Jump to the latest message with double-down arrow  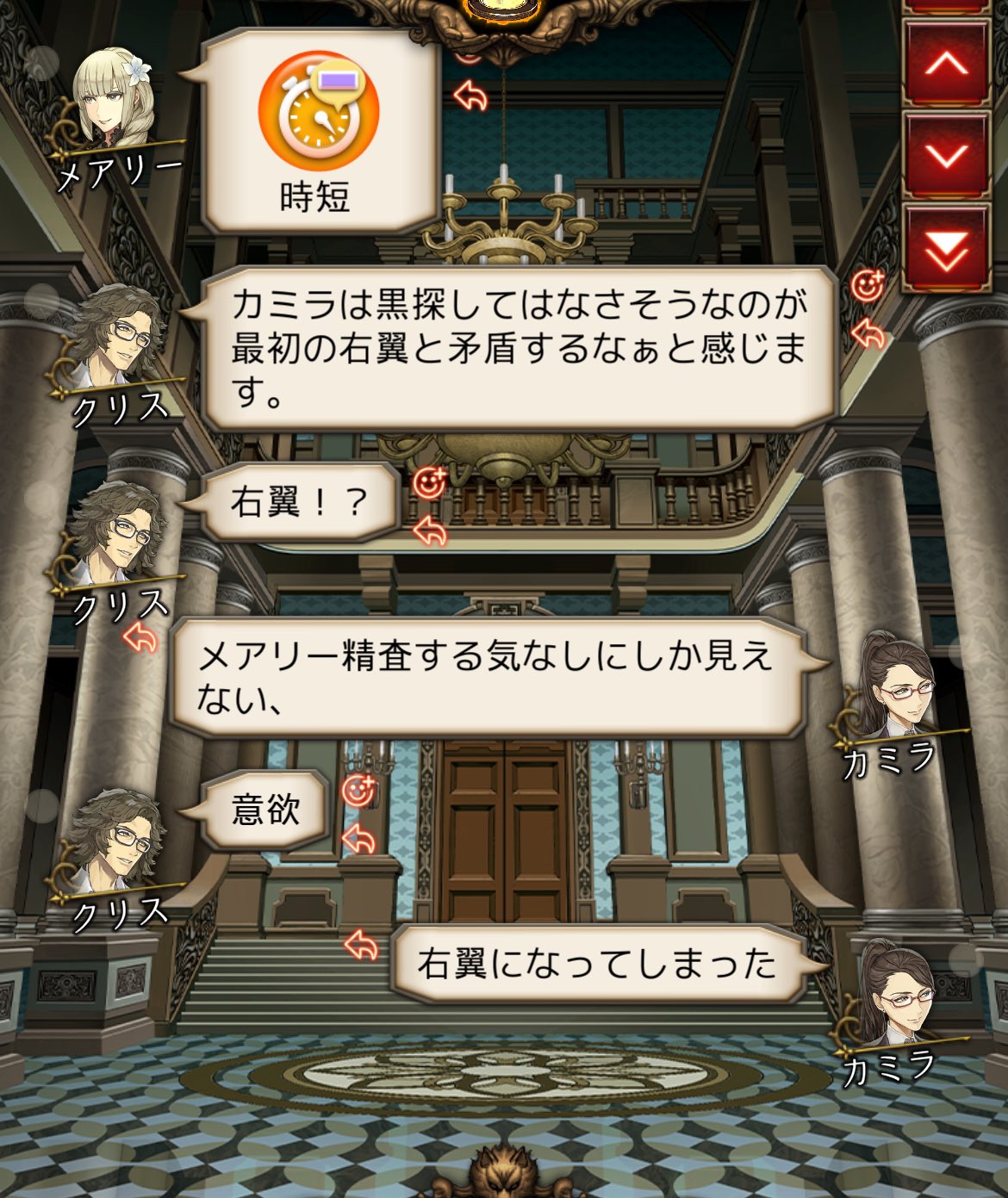pos(945,247)
